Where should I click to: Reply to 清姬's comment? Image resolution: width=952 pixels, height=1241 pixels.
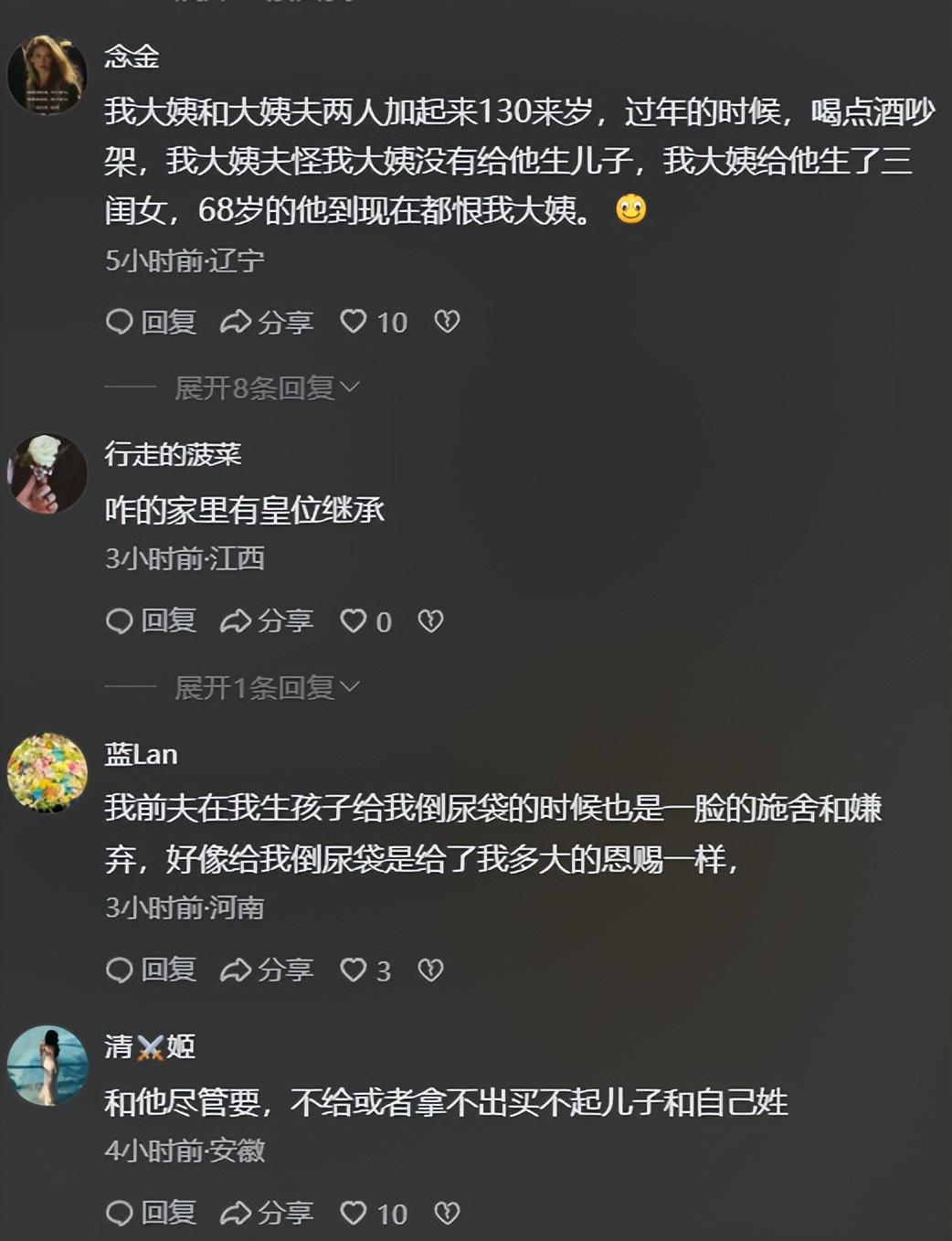[151, 1213]
